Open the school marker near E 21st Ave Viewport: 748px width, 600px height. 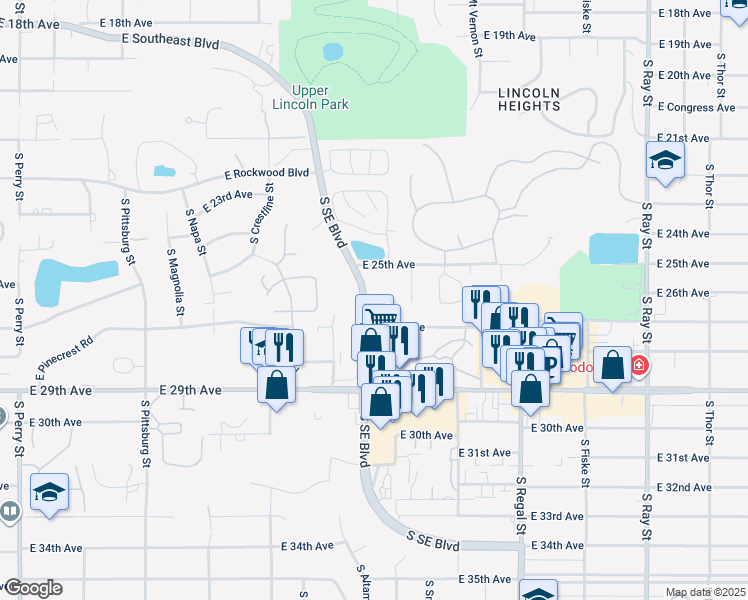coord(663,162)
